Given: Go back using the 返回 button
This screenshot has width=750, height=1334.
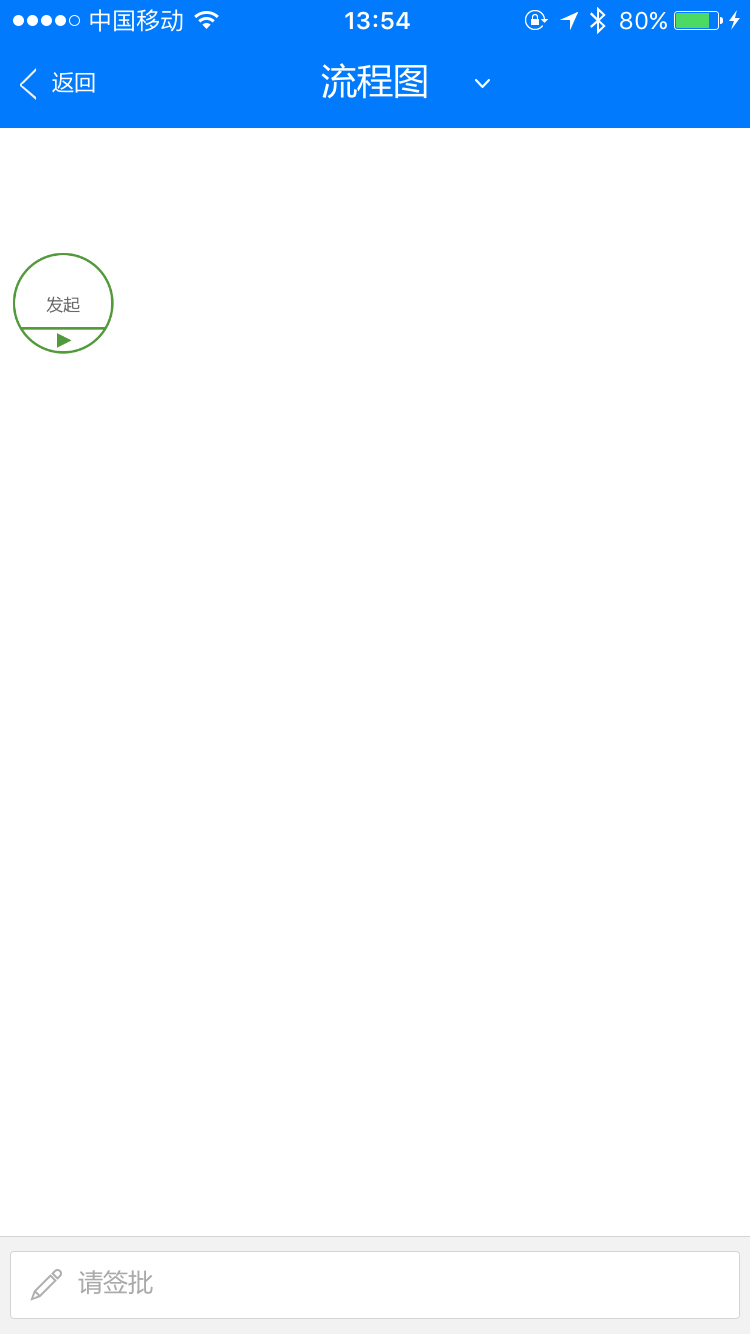Looking at the screenshot, I should [58, 83].
